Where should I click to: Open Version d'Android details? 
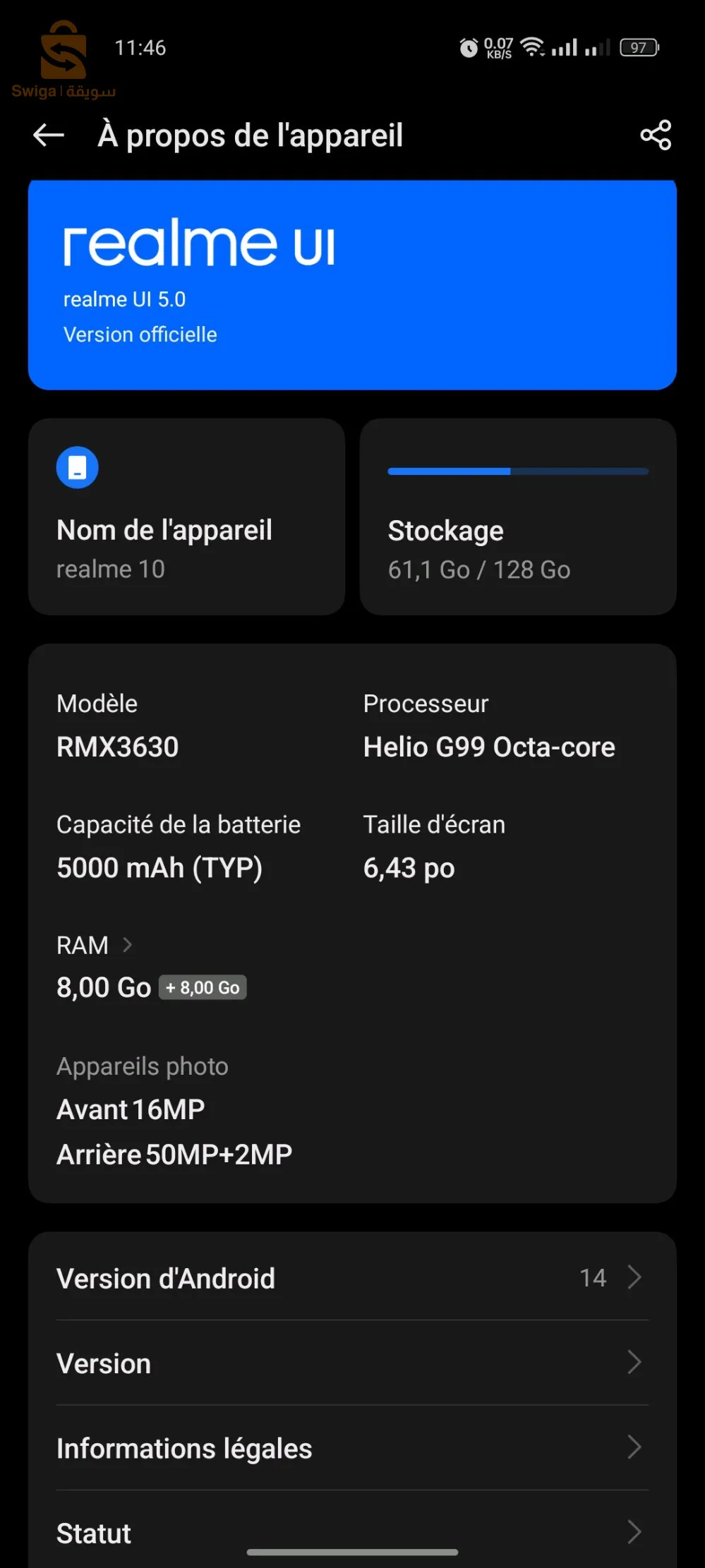click(x=352, y=1278)
